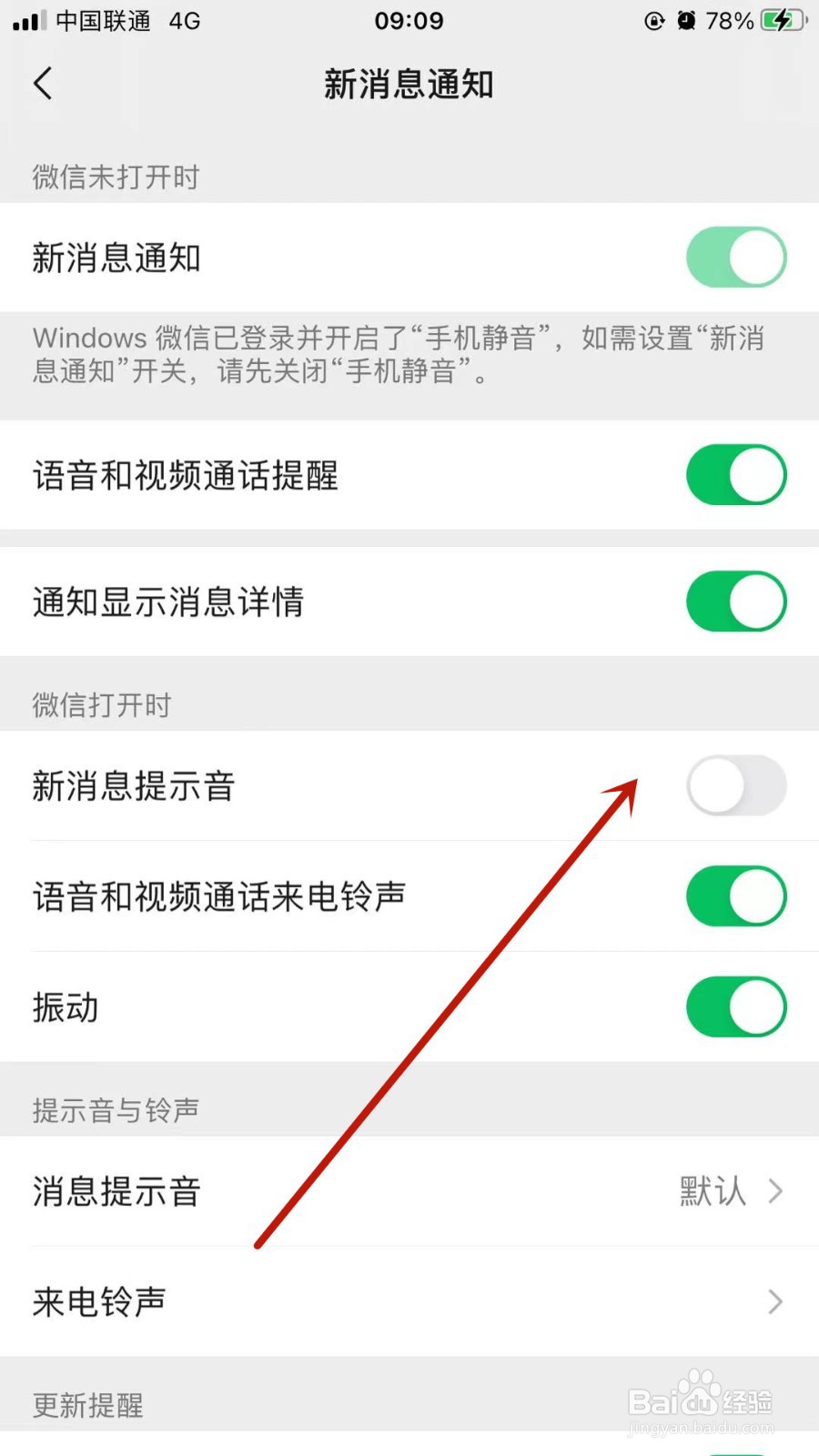Tap the back arrow to return
The image size is (819, 1456).
click(43, 83)
